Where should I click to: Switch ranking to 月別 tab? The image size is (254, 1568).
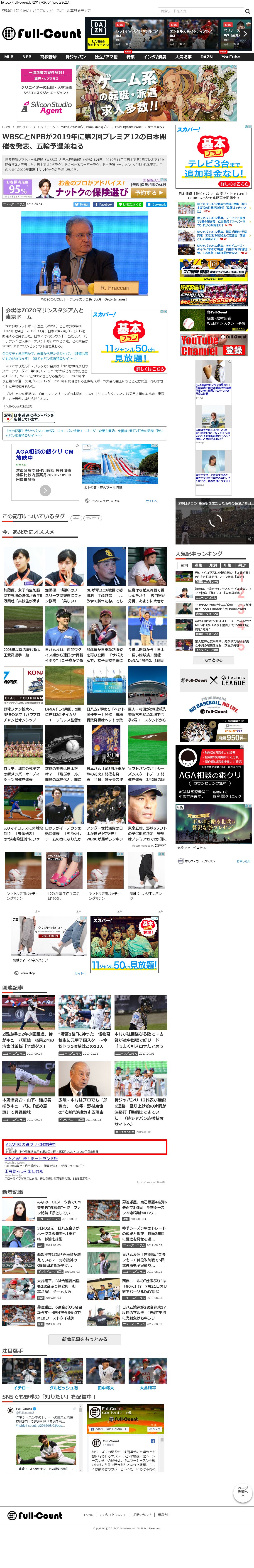tap(213, 565)
